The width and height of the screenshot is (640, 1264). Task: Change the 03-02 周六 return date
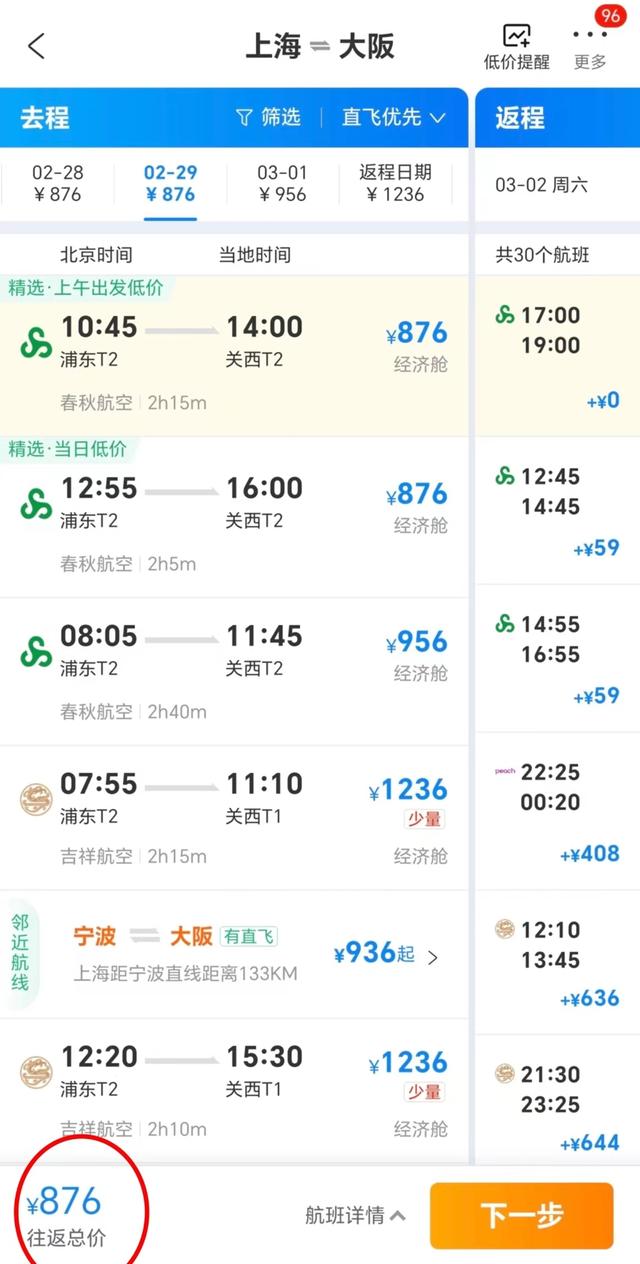557,185
